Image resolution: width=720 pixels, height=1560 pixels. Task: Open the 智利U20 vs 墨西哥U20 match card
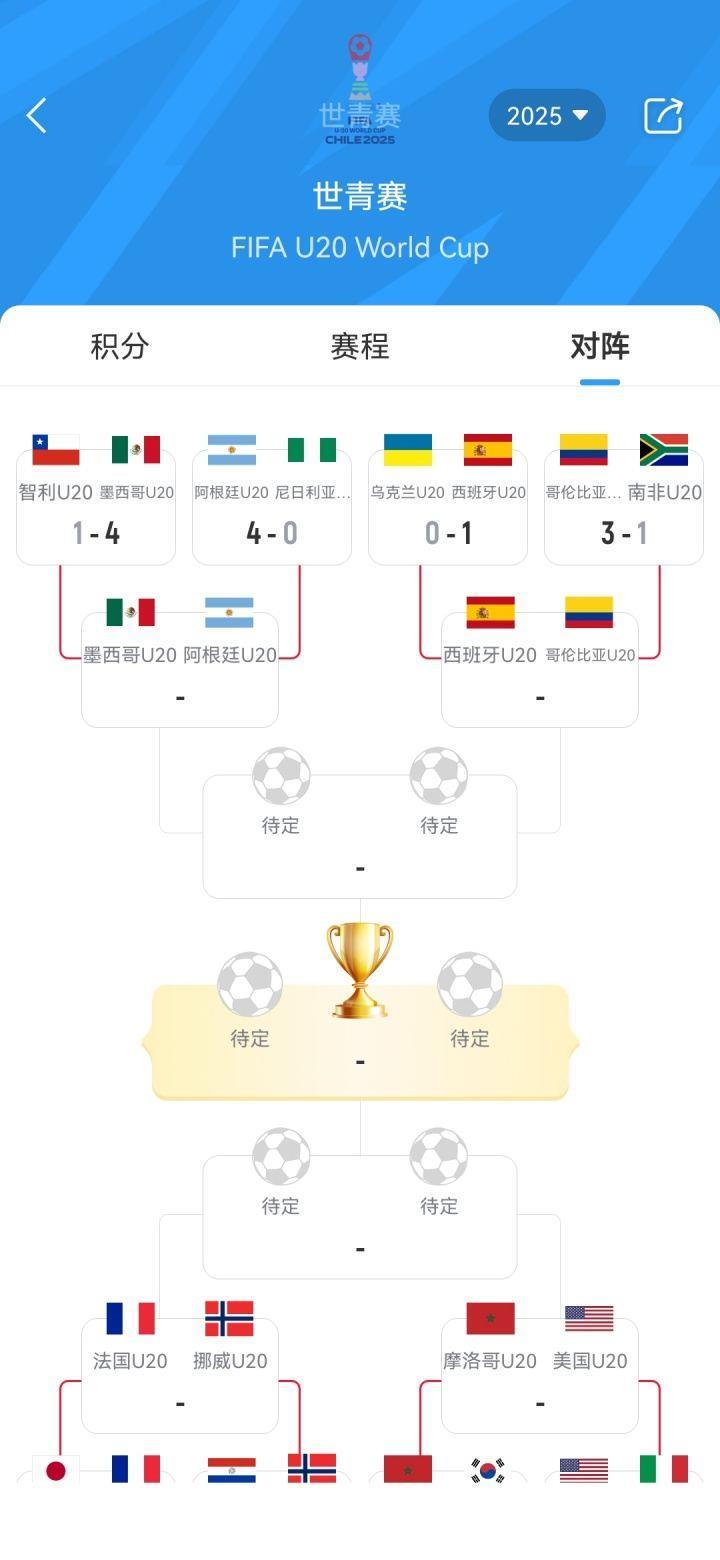tap(96, 508)
